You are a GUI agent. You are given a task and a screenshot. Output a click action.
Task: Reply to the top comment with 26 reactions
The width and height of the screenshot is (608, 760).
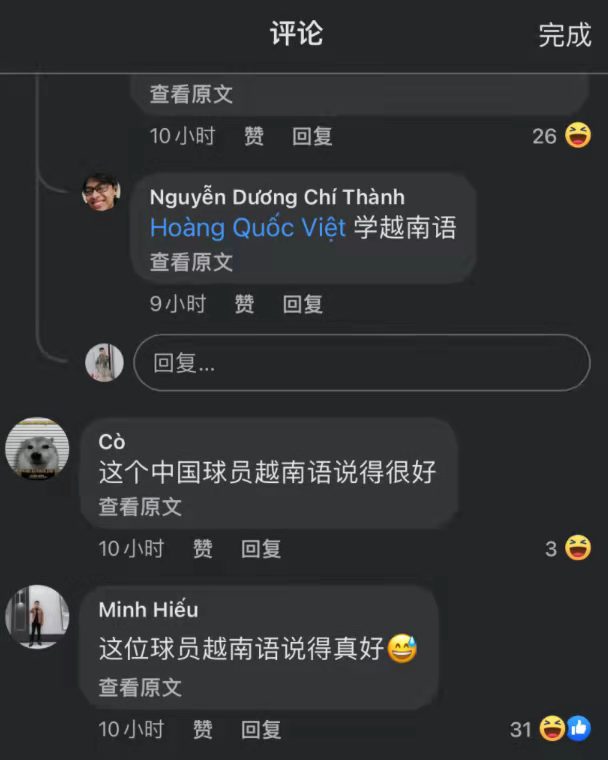click(x=312, y=136)
